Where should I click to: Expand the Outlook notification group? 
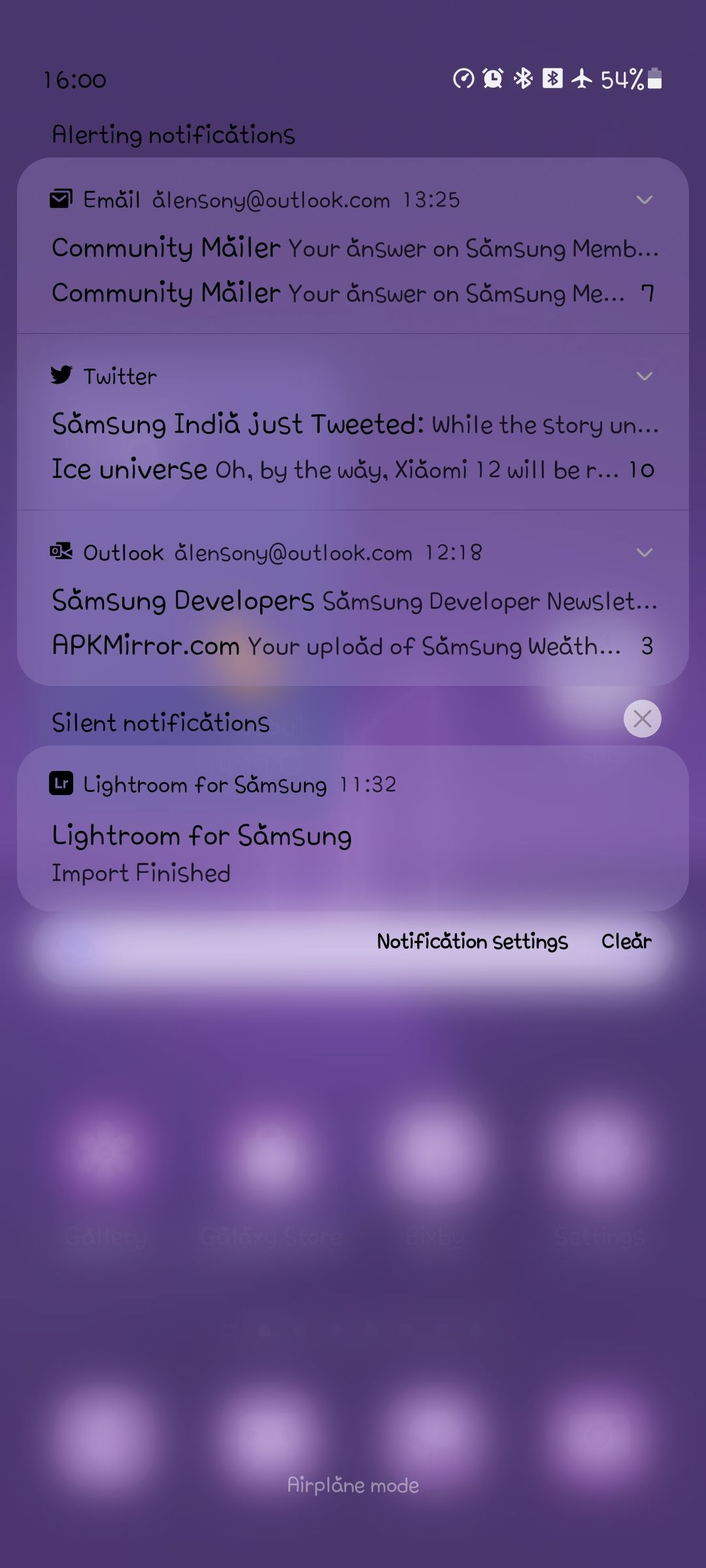tap(644, 552)
